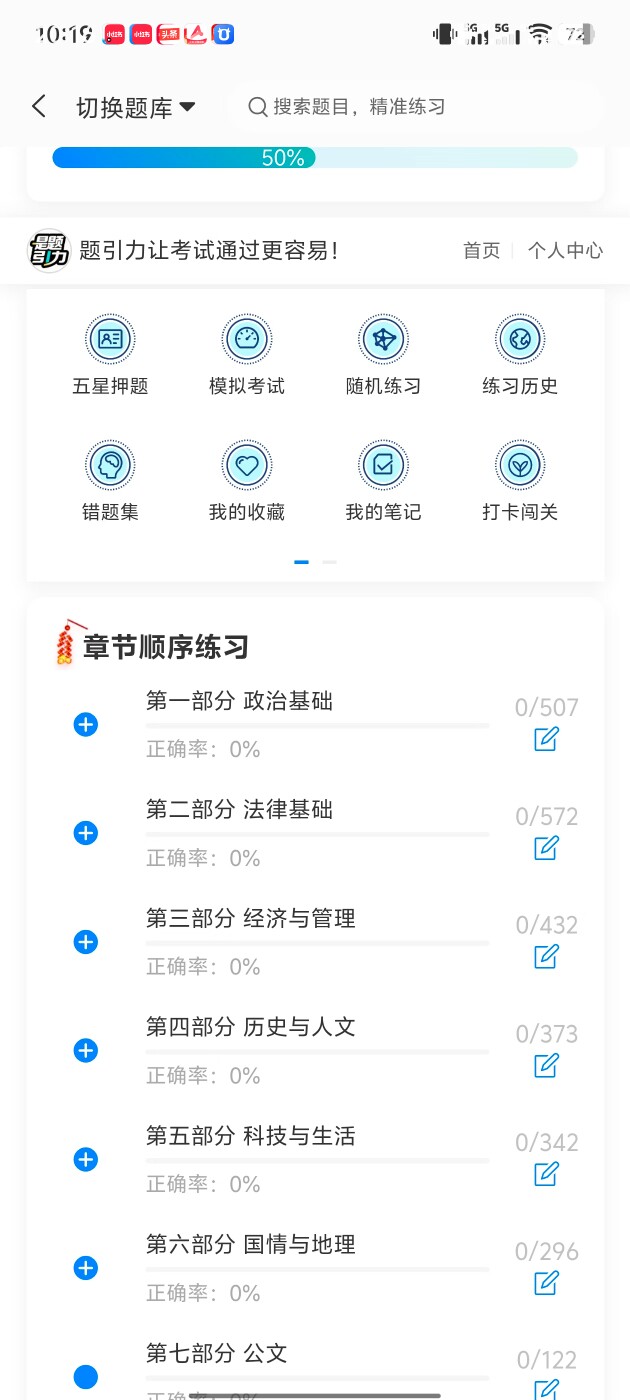Open 我的笔记
This screenshot has width=630, height=1400.
383,481
